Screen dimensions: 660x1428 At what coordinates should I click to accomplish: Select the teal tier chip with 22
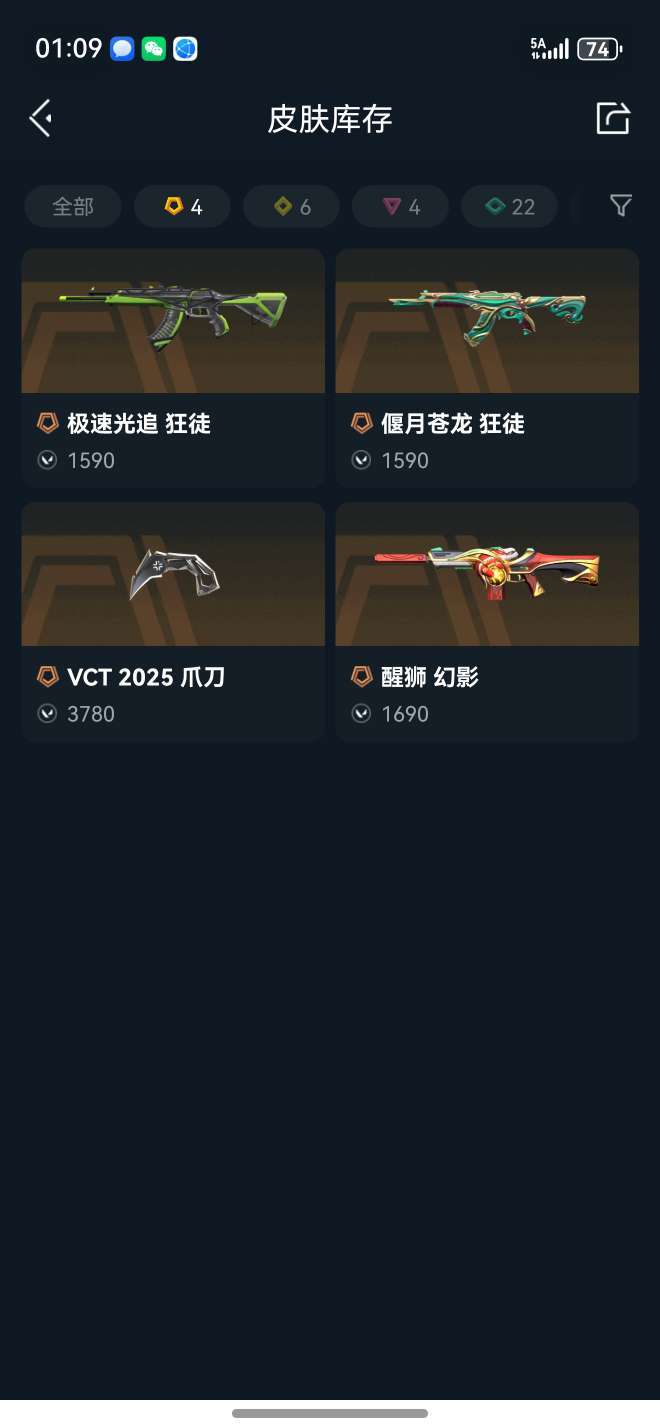pyautogui.click(x=510, y=207)
